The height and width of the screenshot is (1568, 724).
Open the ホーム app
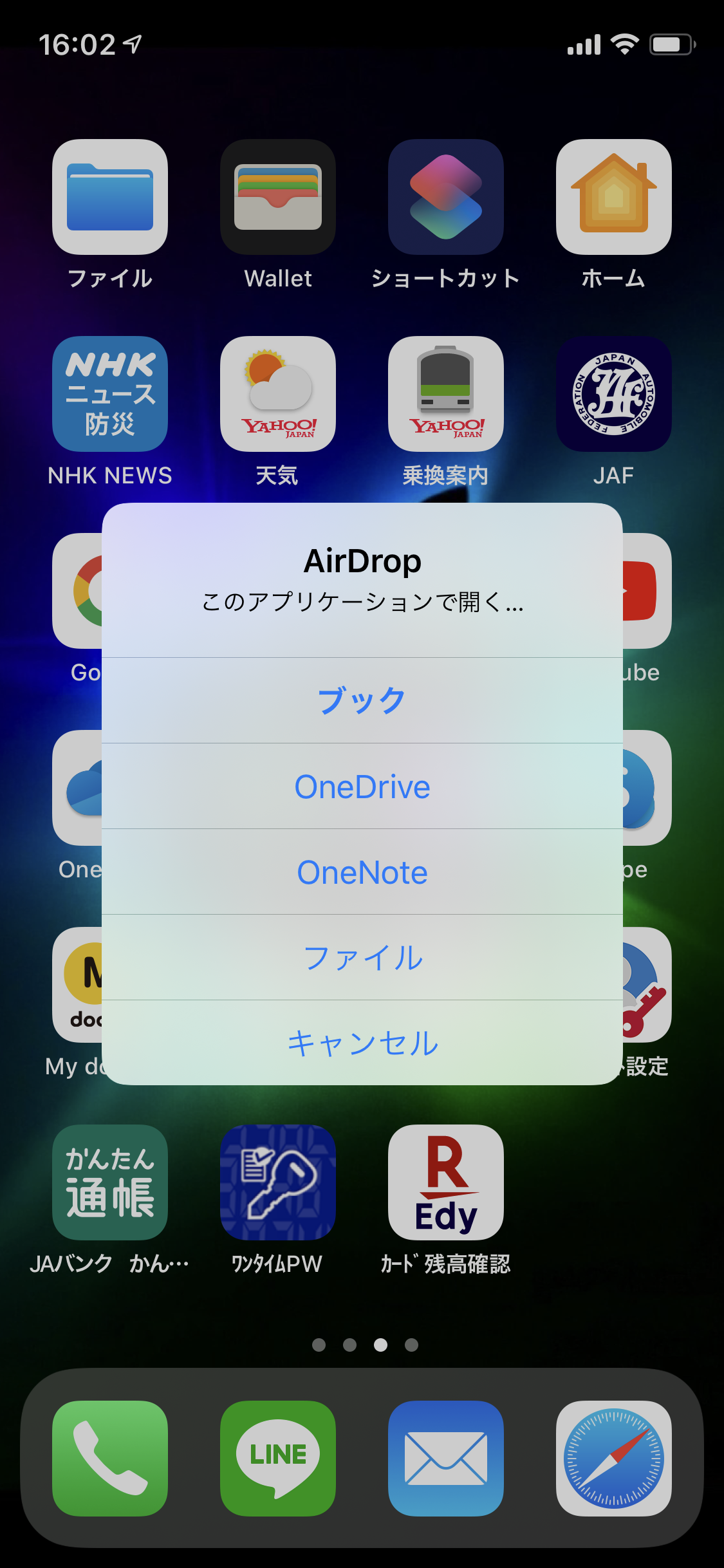click(613, 197)
